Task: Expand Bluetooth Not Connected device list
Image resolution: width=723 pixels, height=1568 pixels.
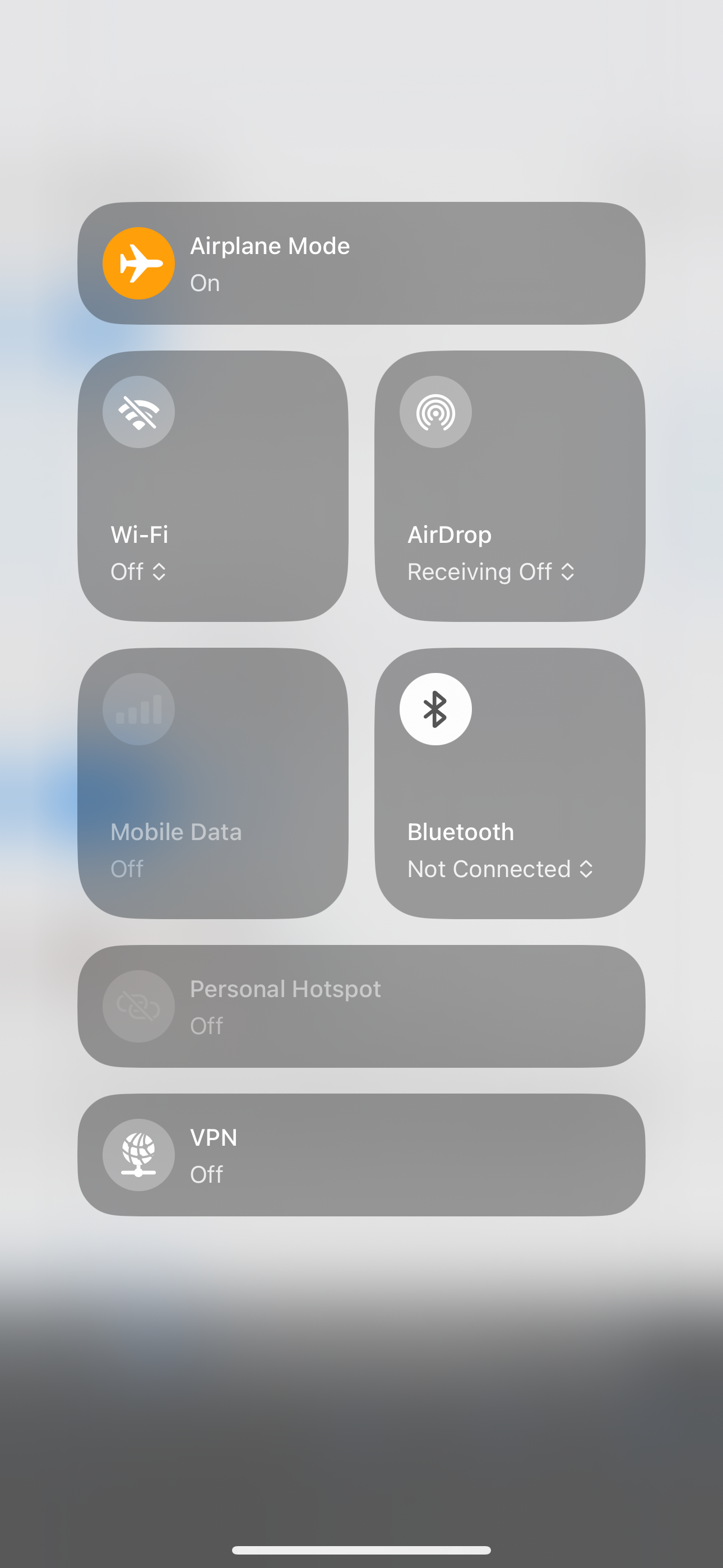Action: coord(500,869)
